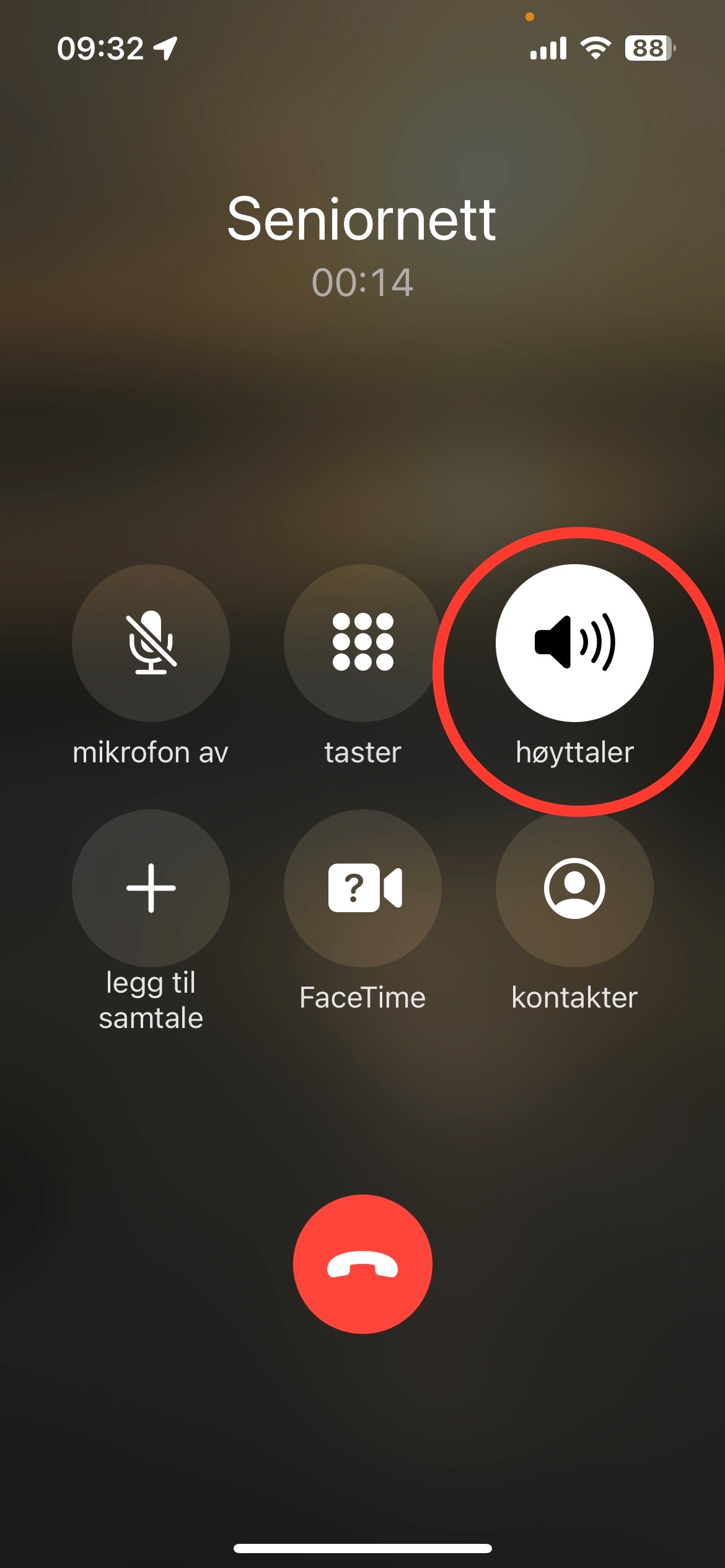
Task: Tap the Seniornett caller name
Action: [x=362, y=221]
